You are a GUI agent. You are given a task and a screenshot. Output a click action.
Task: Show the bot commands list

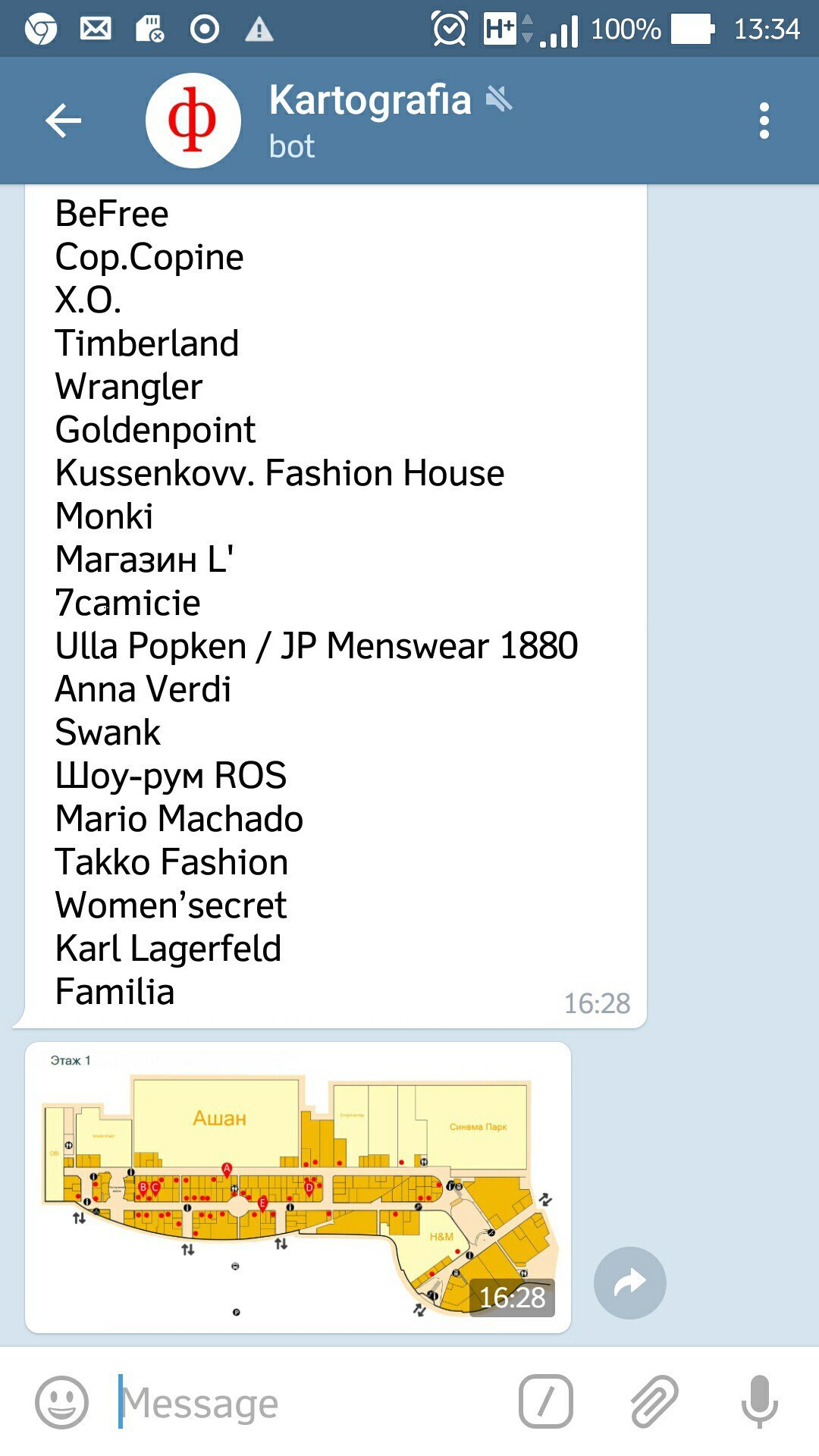pyautogui.click(x=545, y=1401)
